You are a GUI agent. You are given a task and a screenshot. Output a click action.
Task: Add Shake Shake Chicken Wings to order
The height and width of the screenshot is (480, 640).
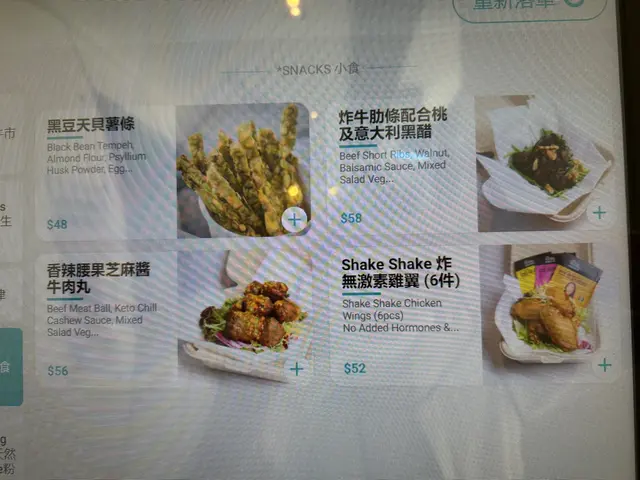point(604,365)
